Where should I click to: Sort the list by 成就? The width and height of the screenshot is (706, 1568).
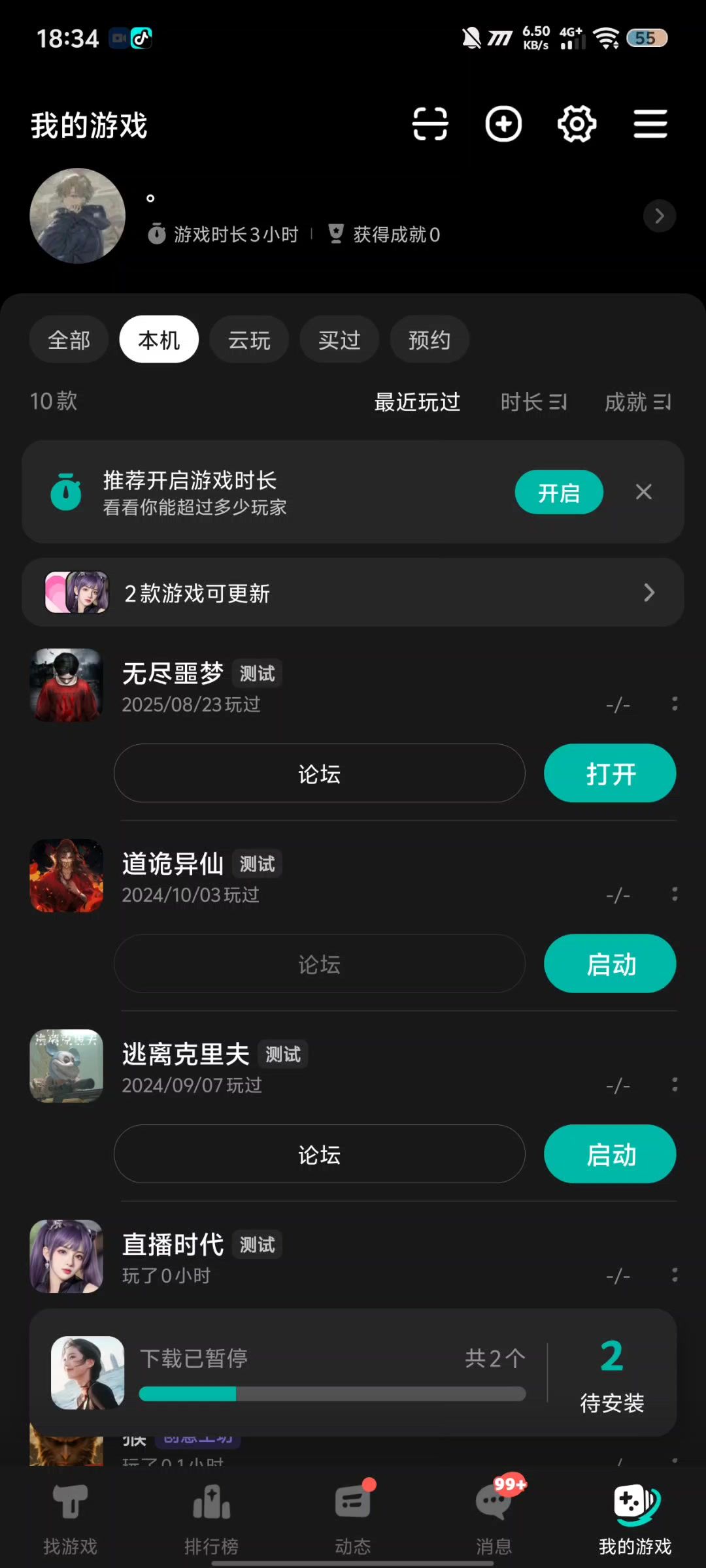[637, 402]
